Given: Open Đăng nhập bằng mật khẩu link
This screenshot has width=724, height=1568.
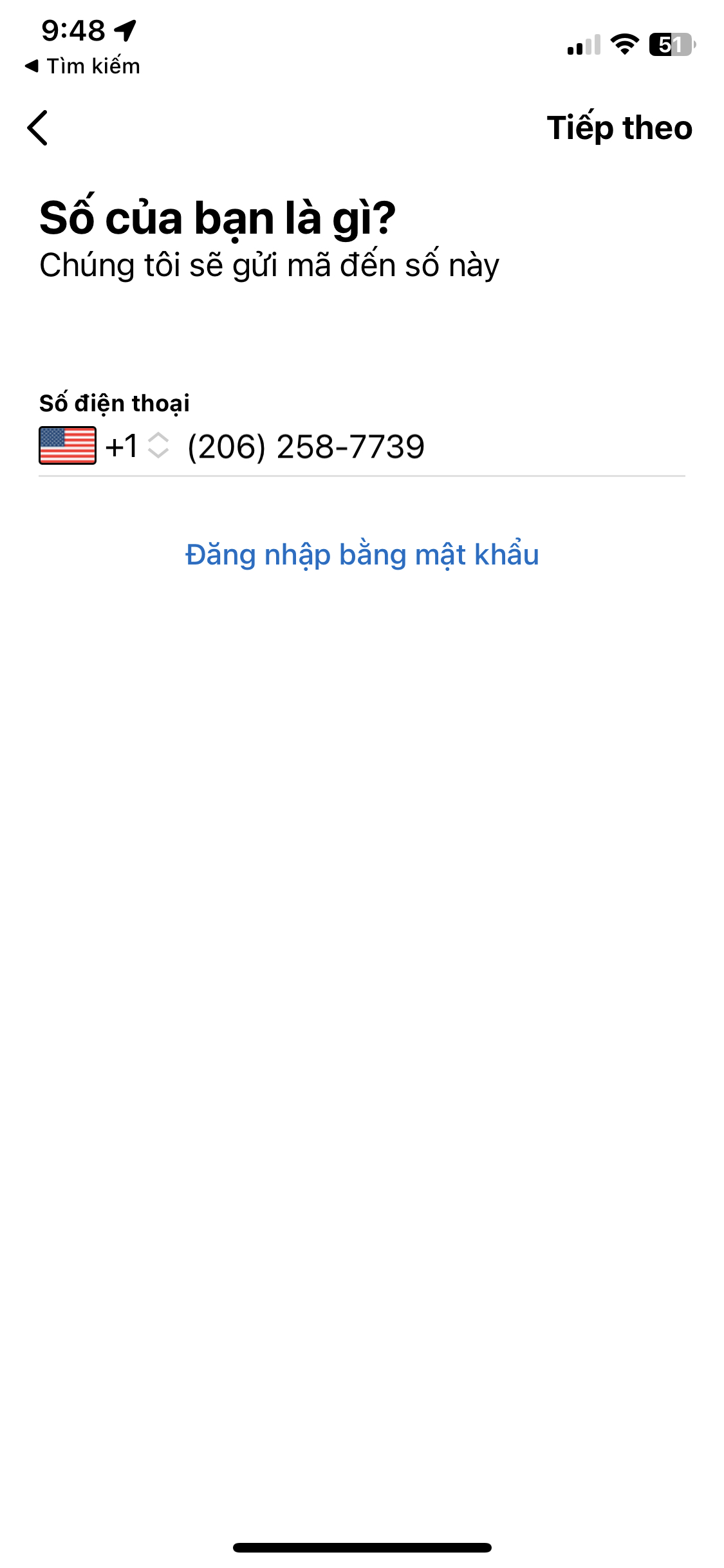Looking at the screenshot, I should [x=362, y=555].
